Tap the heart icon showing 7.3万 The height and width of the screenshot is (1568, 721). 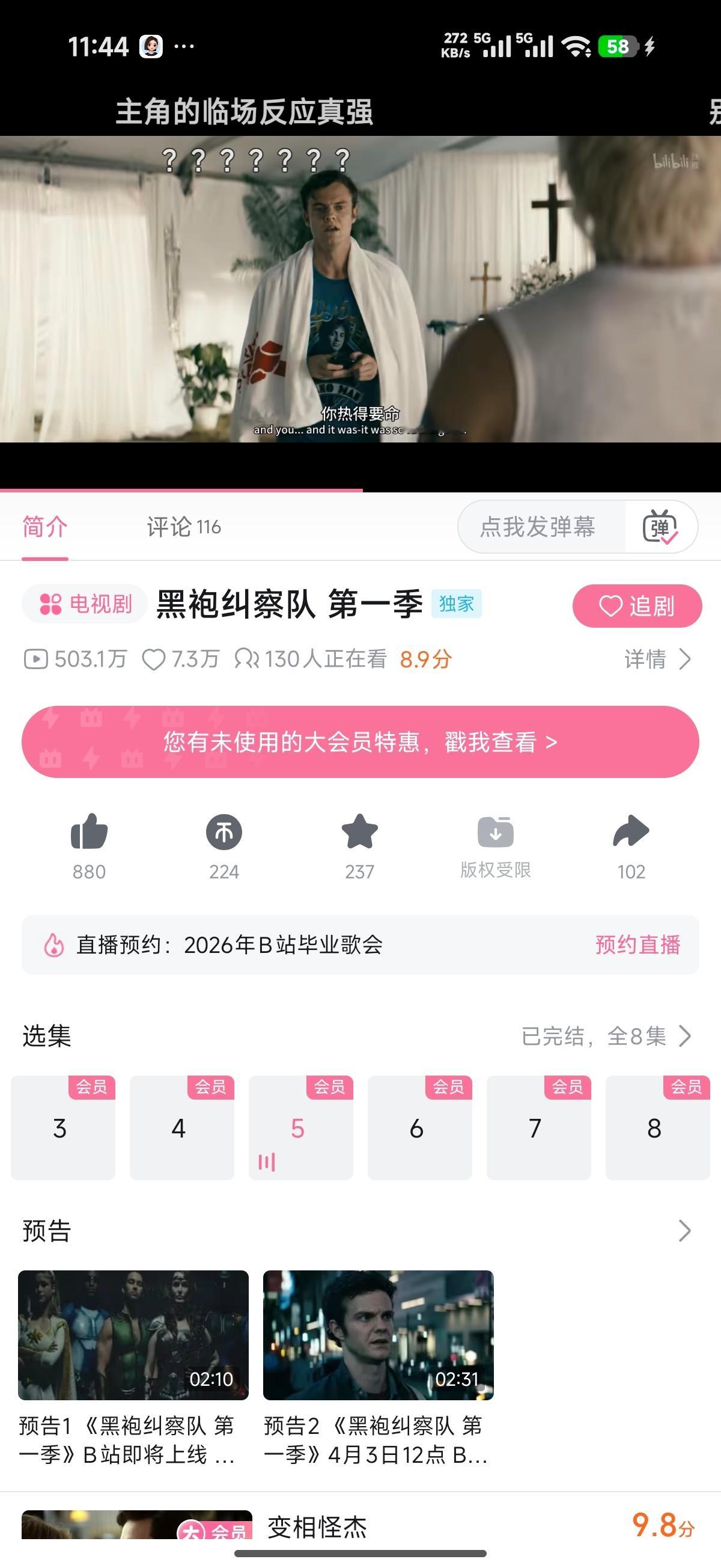156,658
